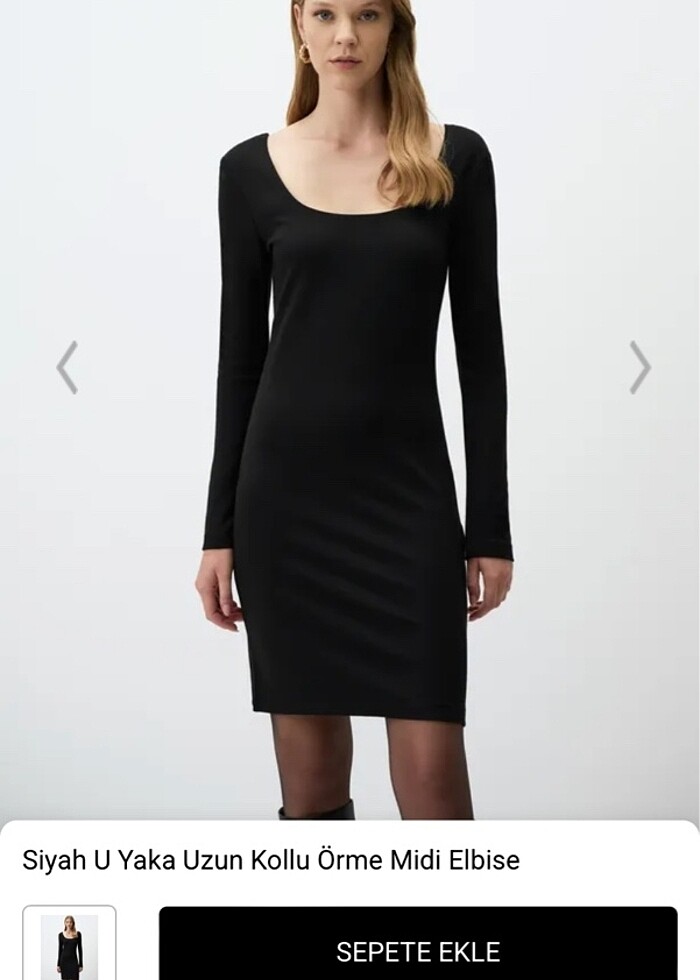Show the previous product photo
Screen dimensions: 700x980
pyautogui.click(x=66, y=368)
